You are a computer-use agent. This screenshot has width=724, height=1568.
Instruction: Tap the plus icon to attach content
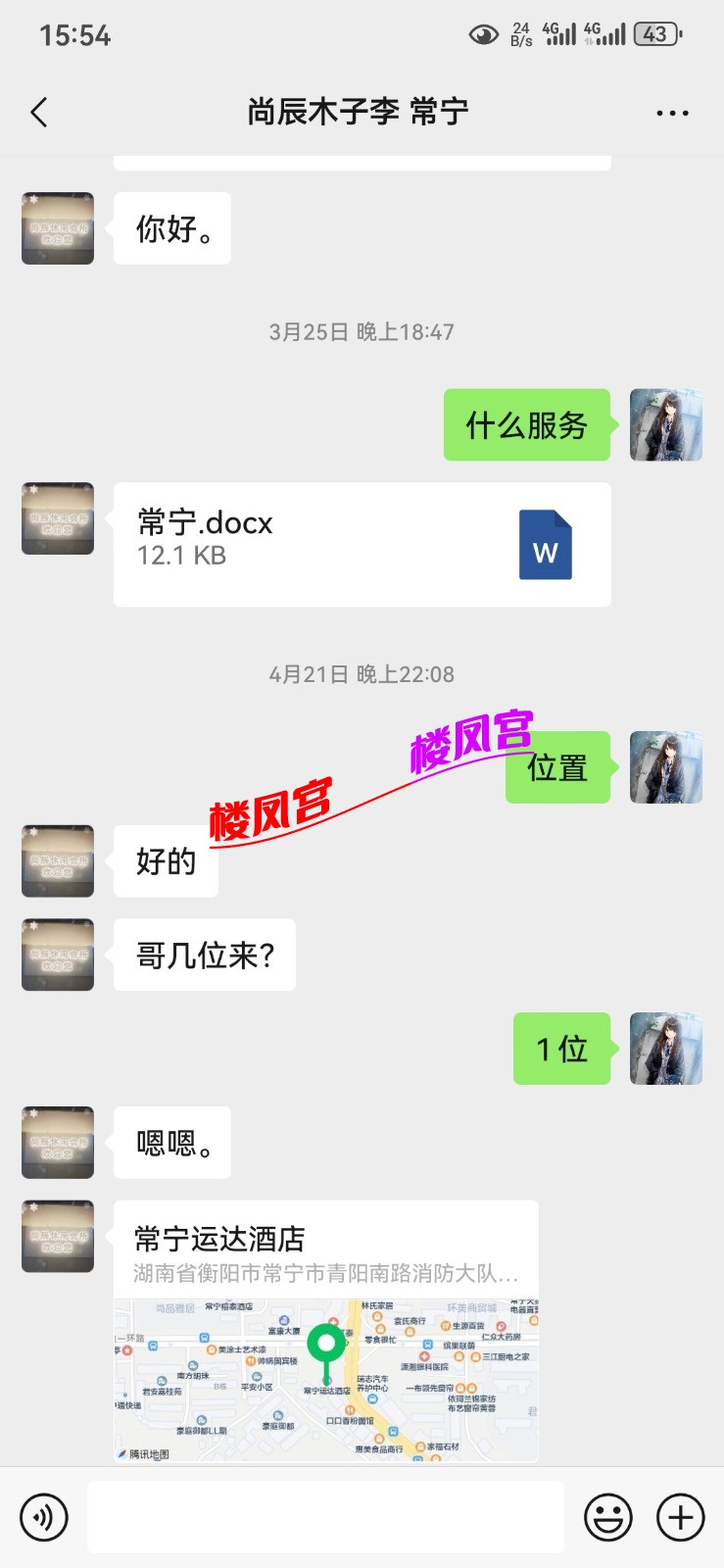click(681, 1516)
